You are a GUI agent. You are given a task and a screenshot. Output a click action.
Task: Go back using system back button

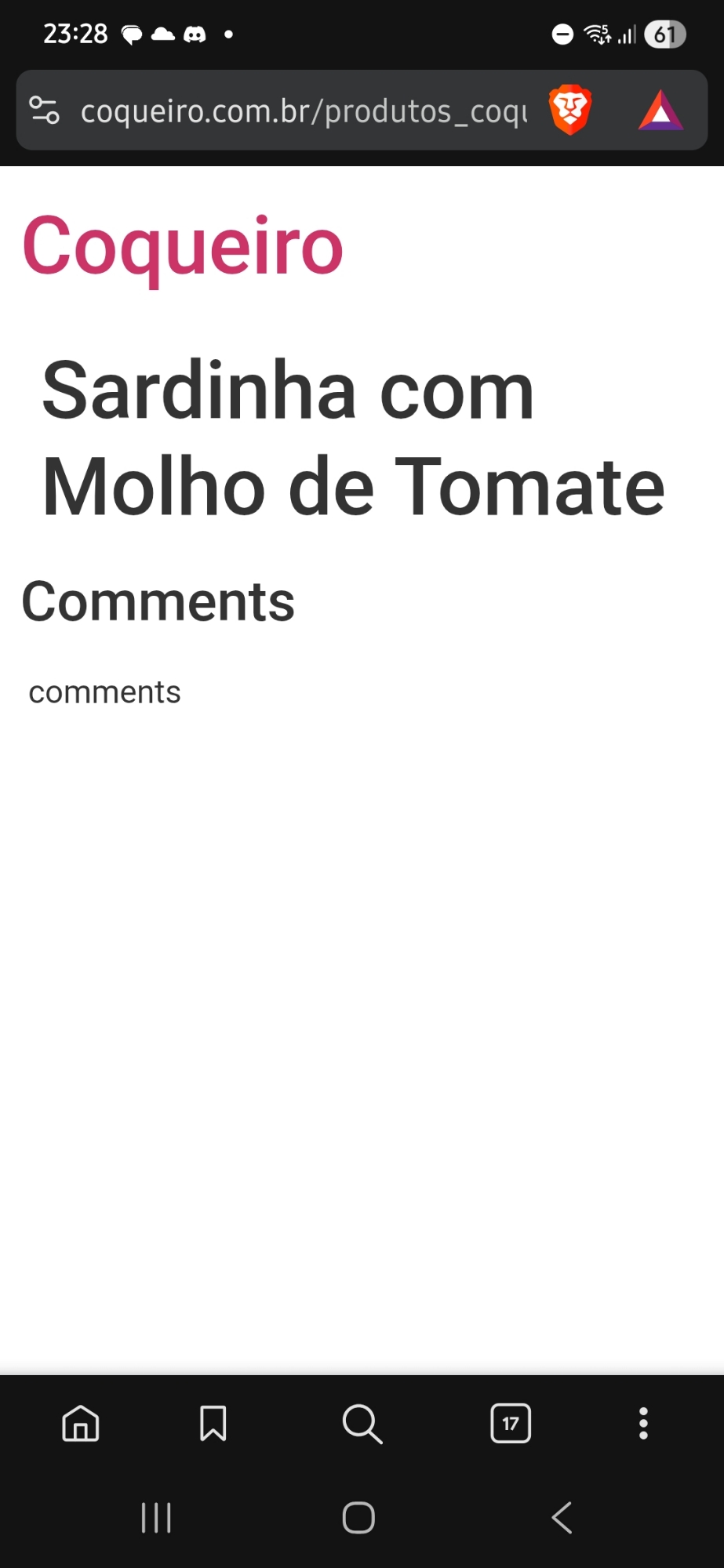click(562, 1518)
